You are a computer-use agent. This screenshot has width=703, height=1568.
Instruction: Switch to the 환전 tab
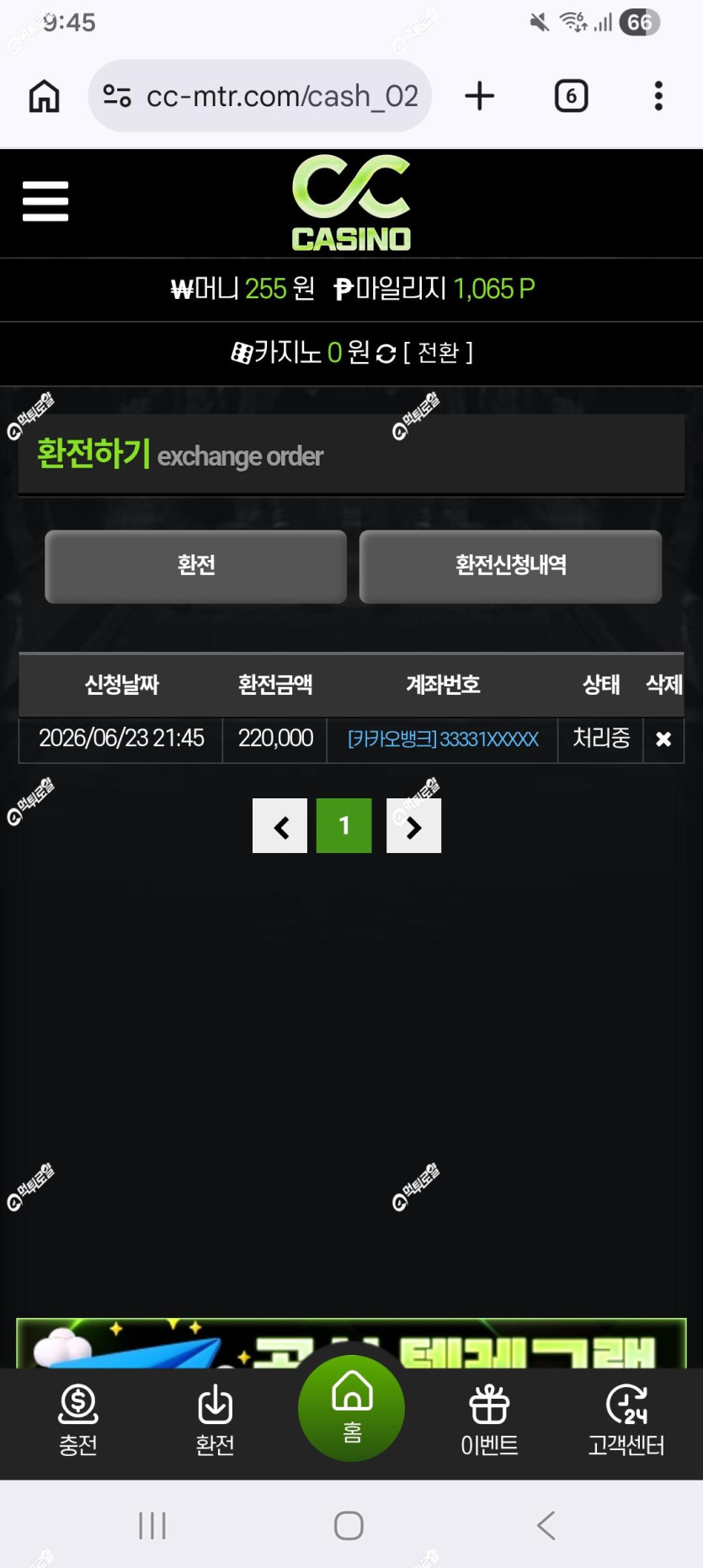196,566
